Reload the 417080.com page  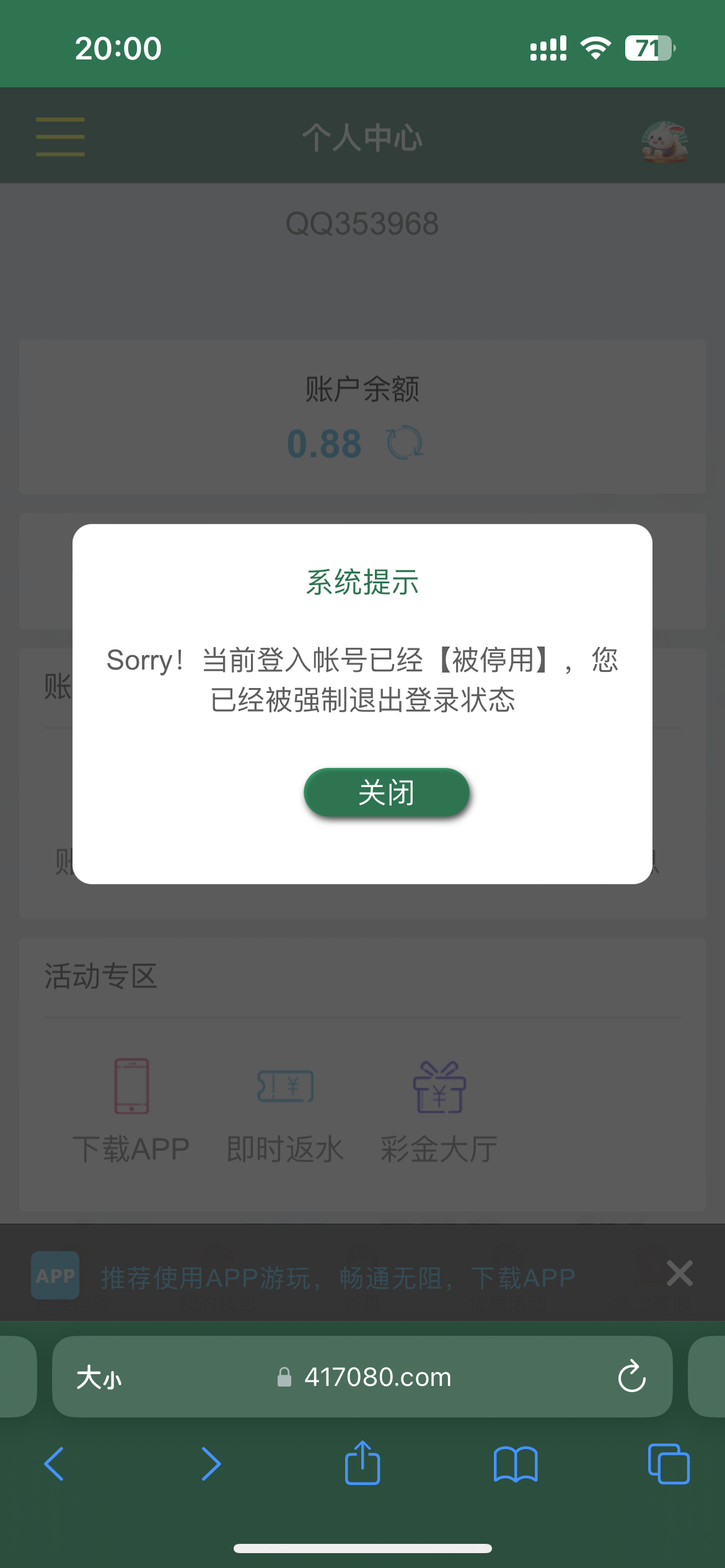tap(631, 1377)
